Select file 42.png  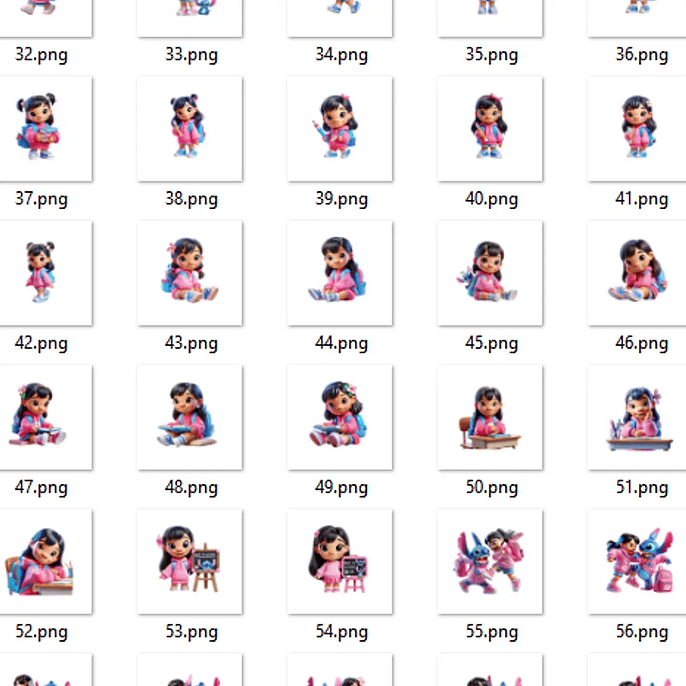pyautogui.click(x=41, y=273)
